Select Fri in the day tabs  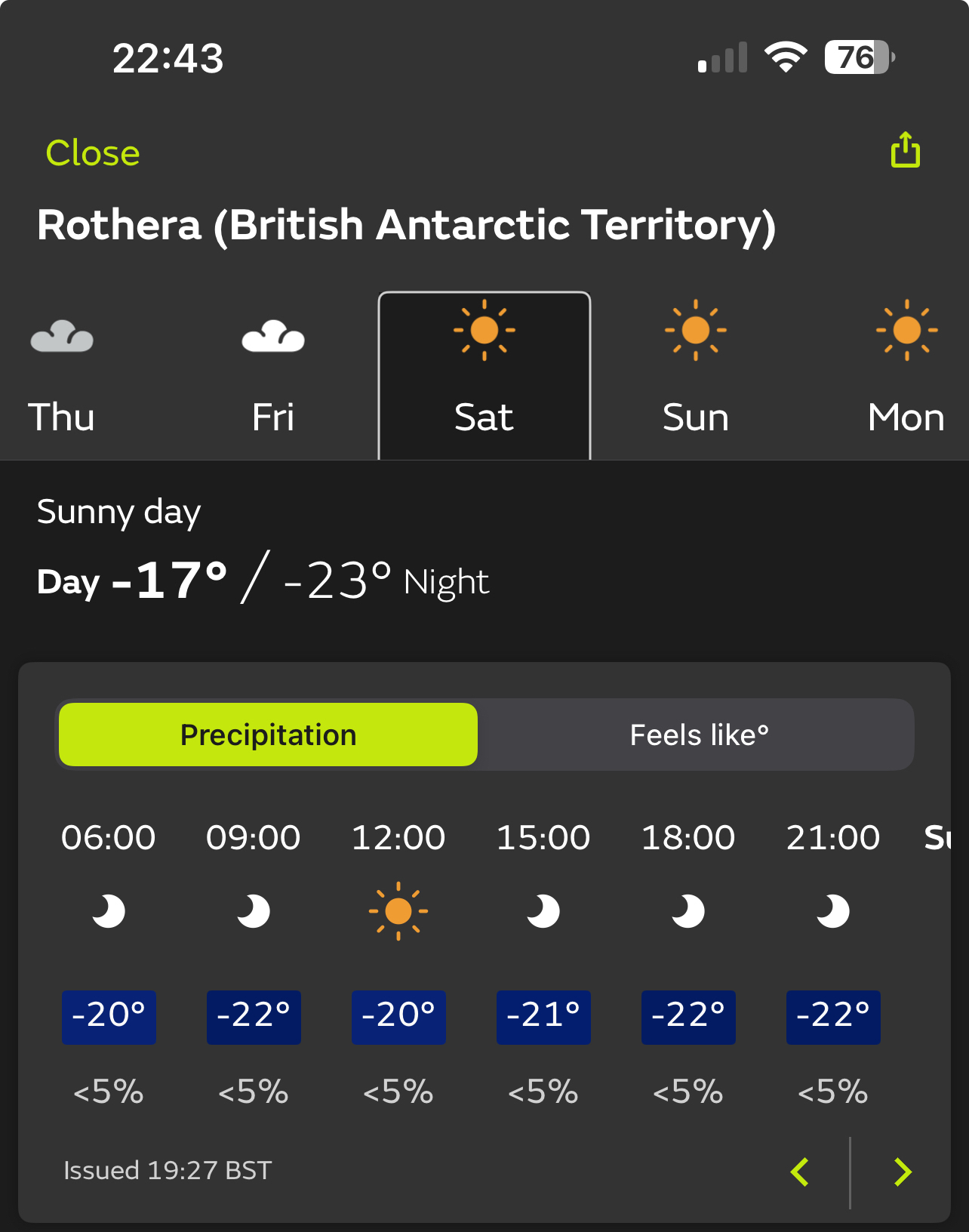pos(273,376)
